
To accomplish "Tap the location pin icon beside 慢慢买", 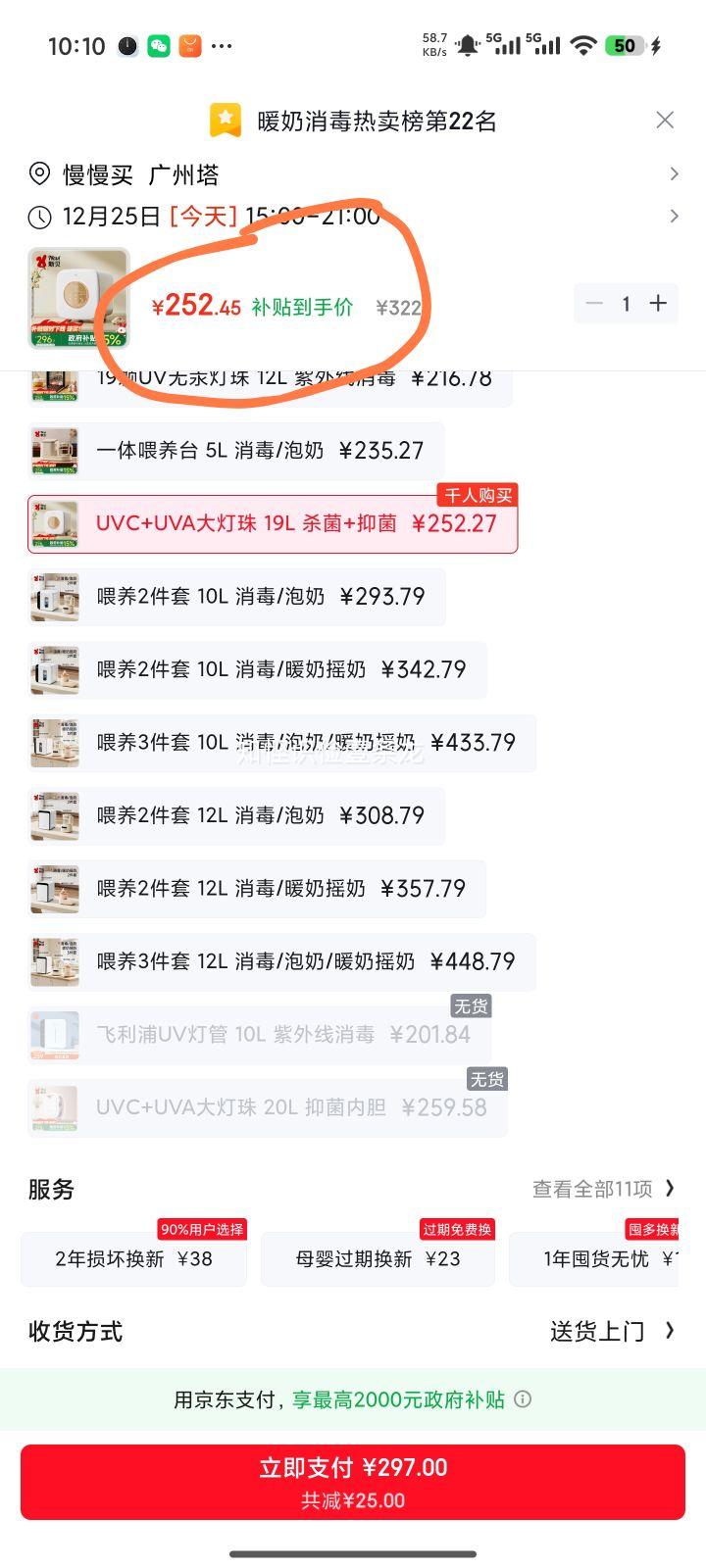I will tap(36, 173).
